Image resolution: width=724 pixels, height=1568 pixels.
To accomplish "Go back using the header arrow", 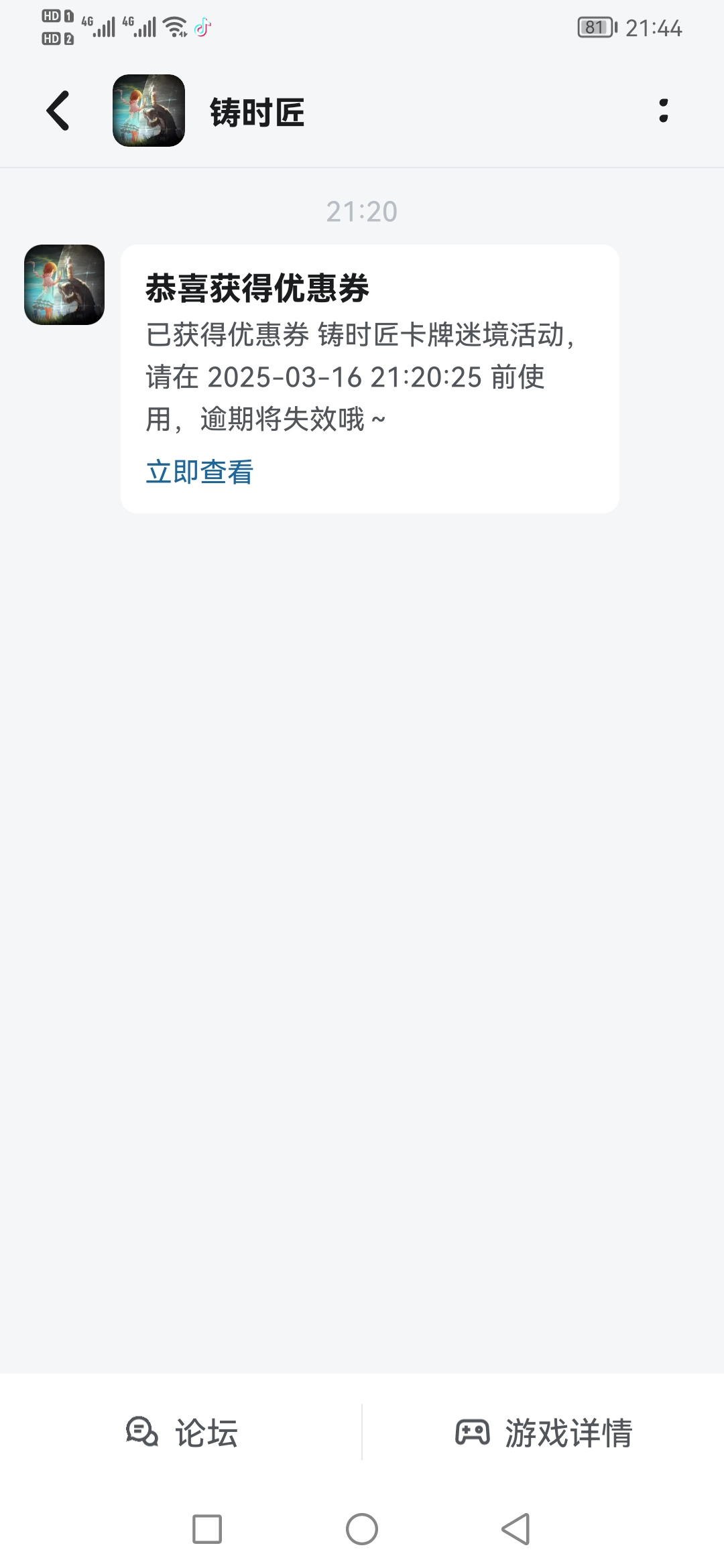I will [58, 111].
